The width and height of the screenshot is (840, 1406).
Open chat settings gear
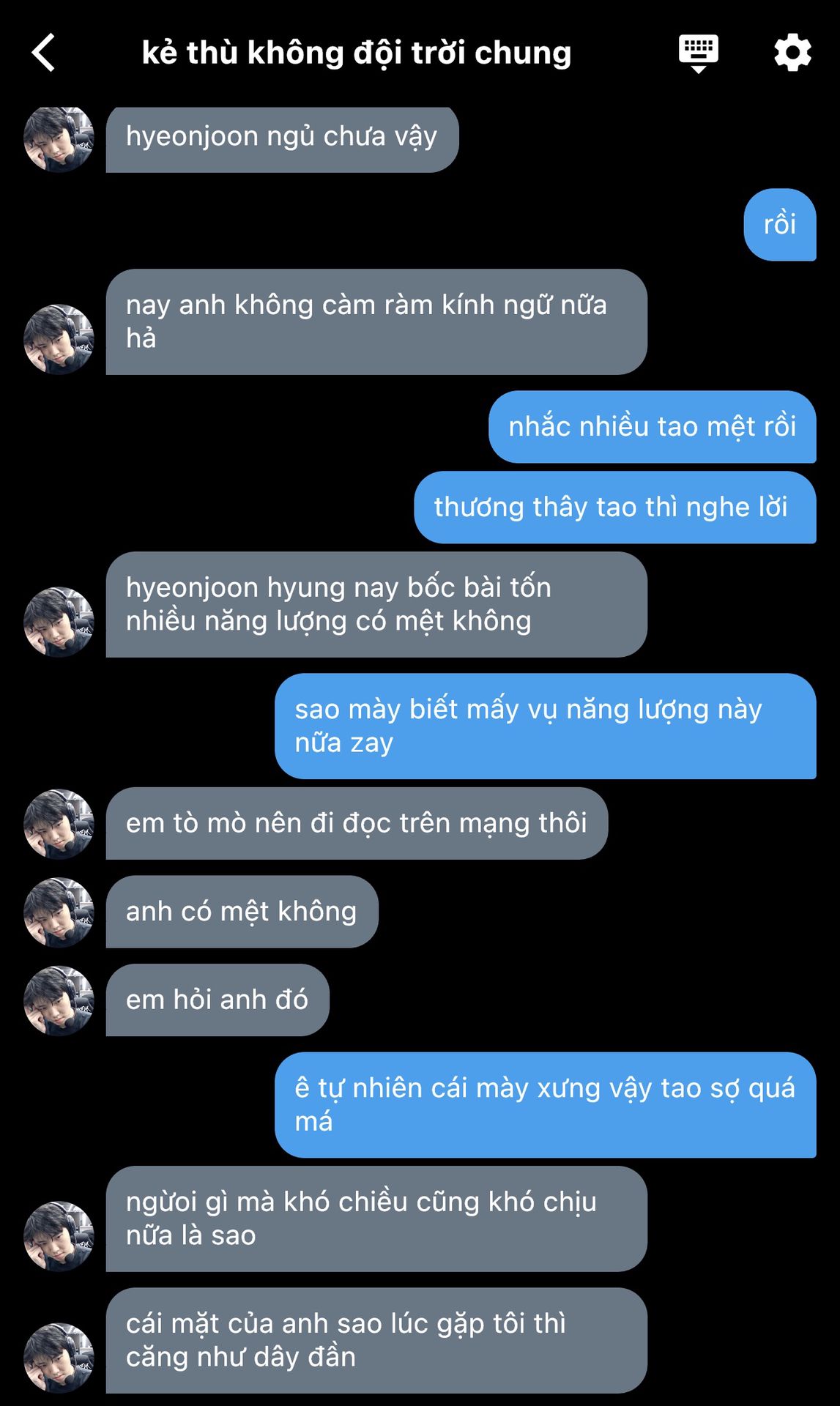(792, 53)
